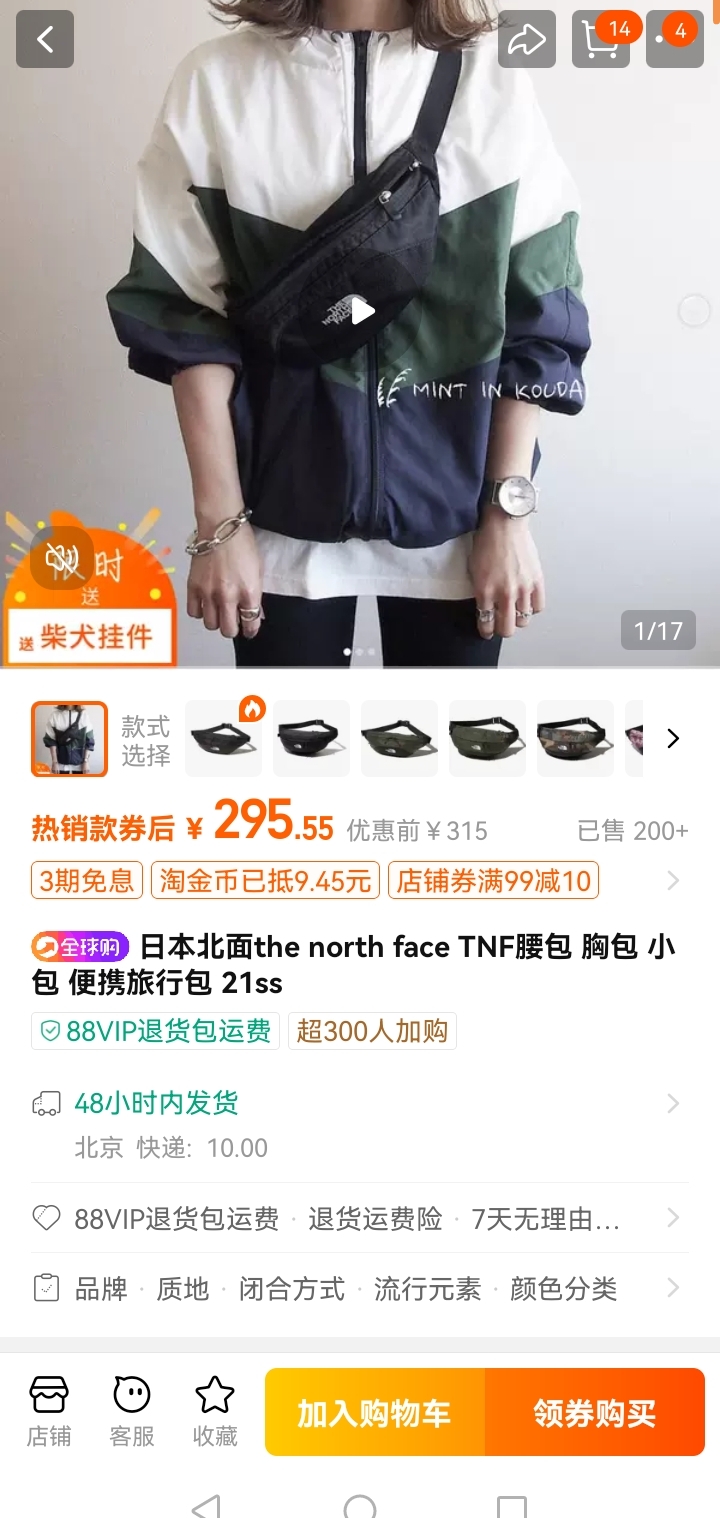The width and height of the screenshot is (720, 1518).
Task: Add item to 收藏 favorites
Action: click(215, 1411)
